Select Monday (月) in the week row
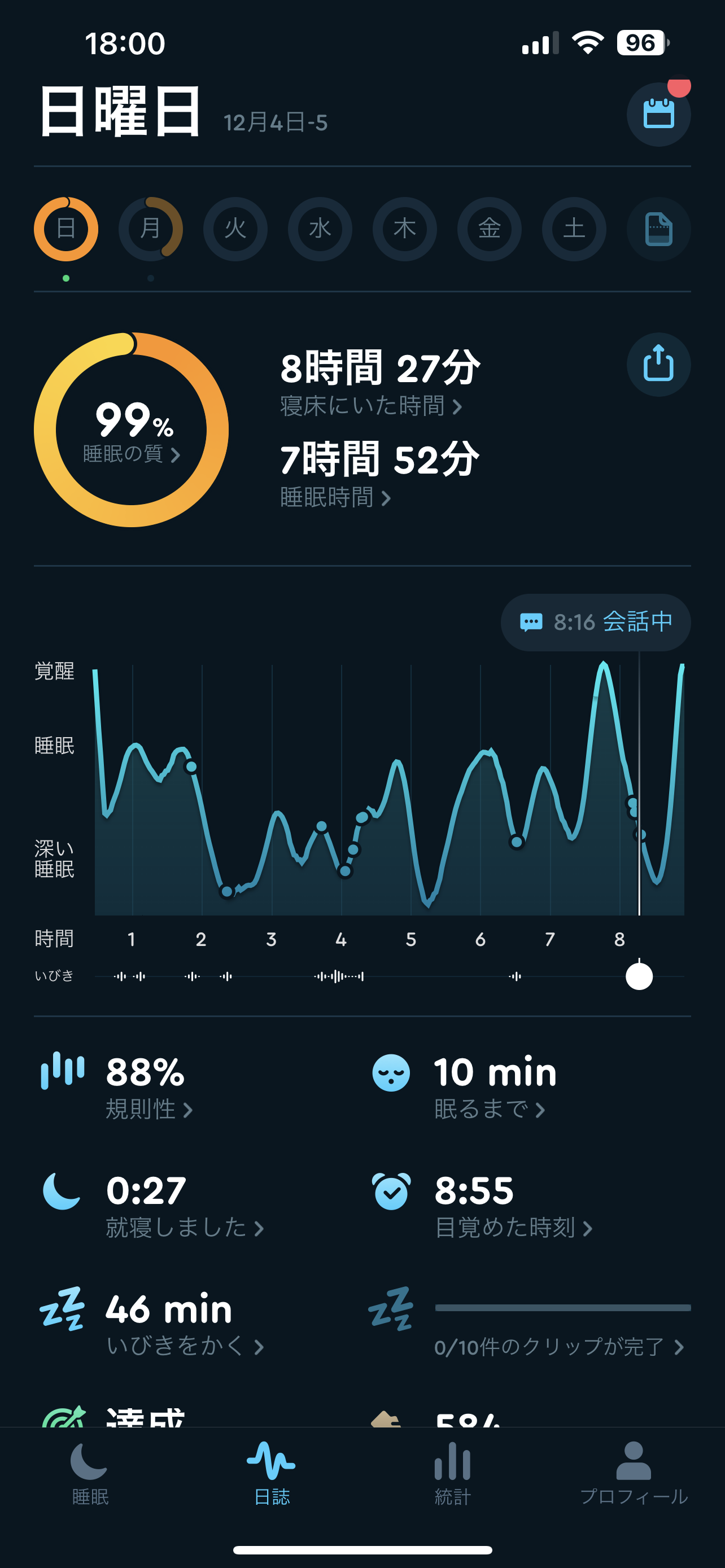Screen dimensions: 725x1568 coord(150,229)
